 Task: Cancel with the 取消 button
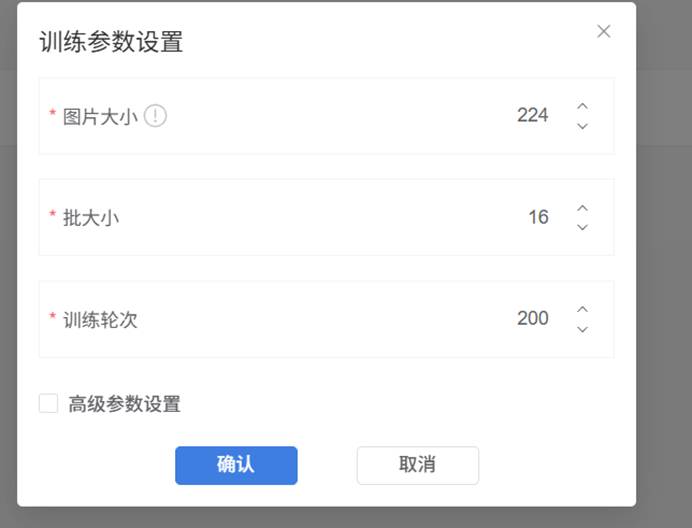tap(417, 465)
